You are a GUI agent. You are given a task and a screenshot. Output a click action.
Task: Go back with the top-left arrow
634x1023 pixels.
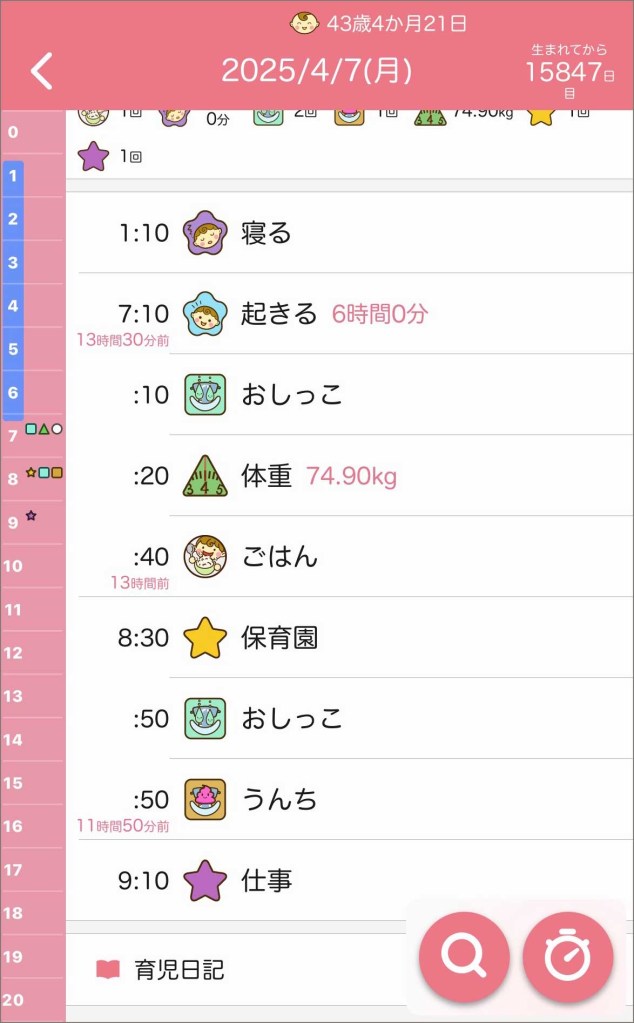(41, 71)
